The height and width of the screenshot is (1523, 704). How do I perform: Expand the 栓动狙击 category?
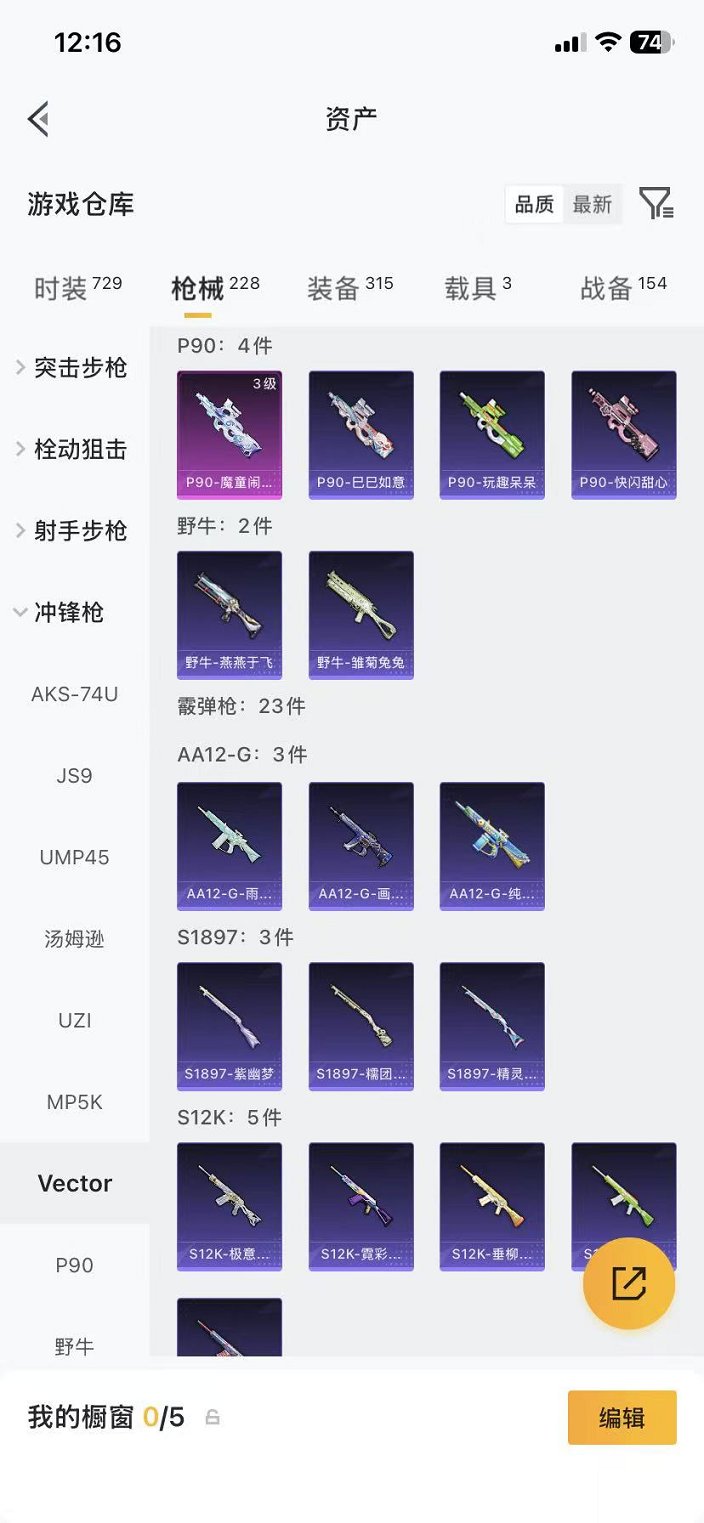[72, 450]
